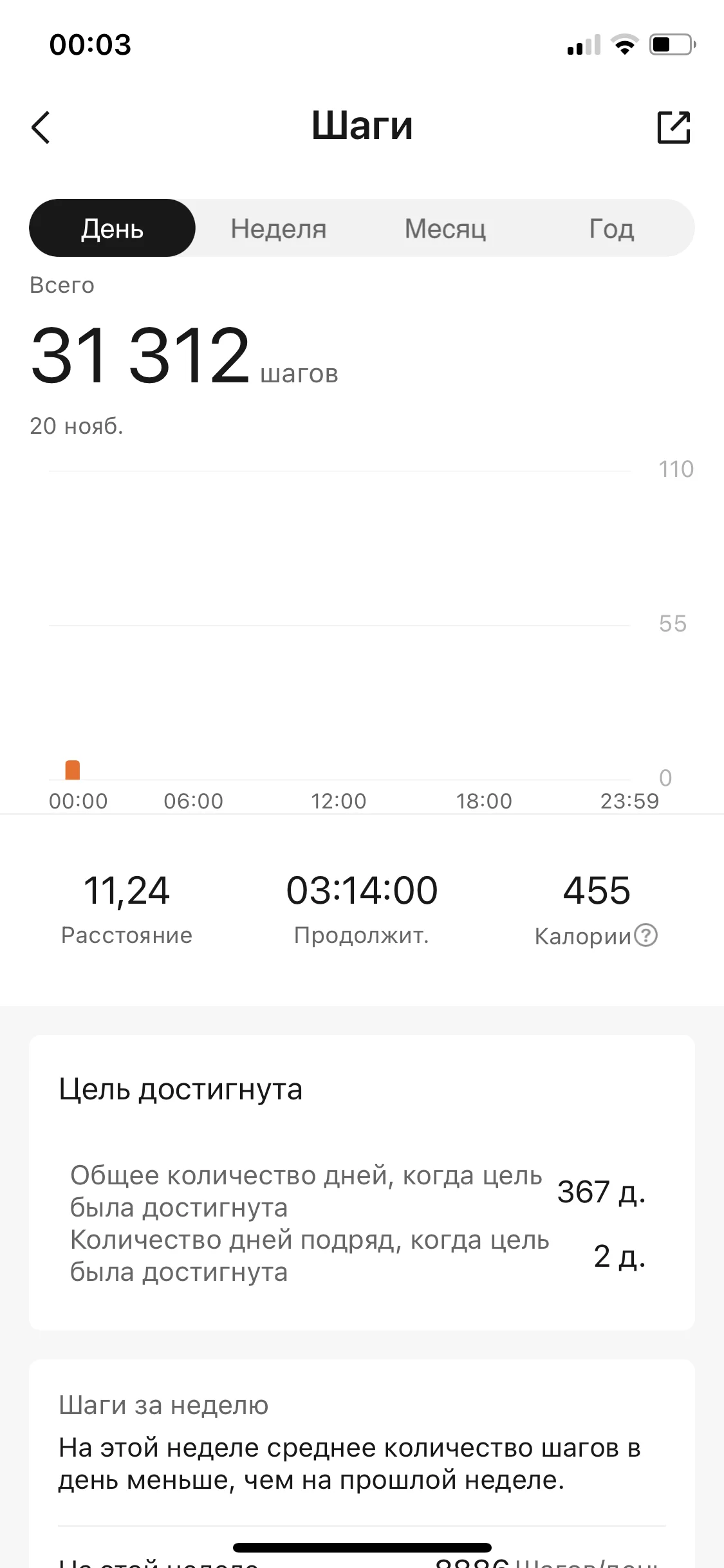Tap the orange bar in the steps chart
The image size is (724, 1568).
[x=73, y=770]
